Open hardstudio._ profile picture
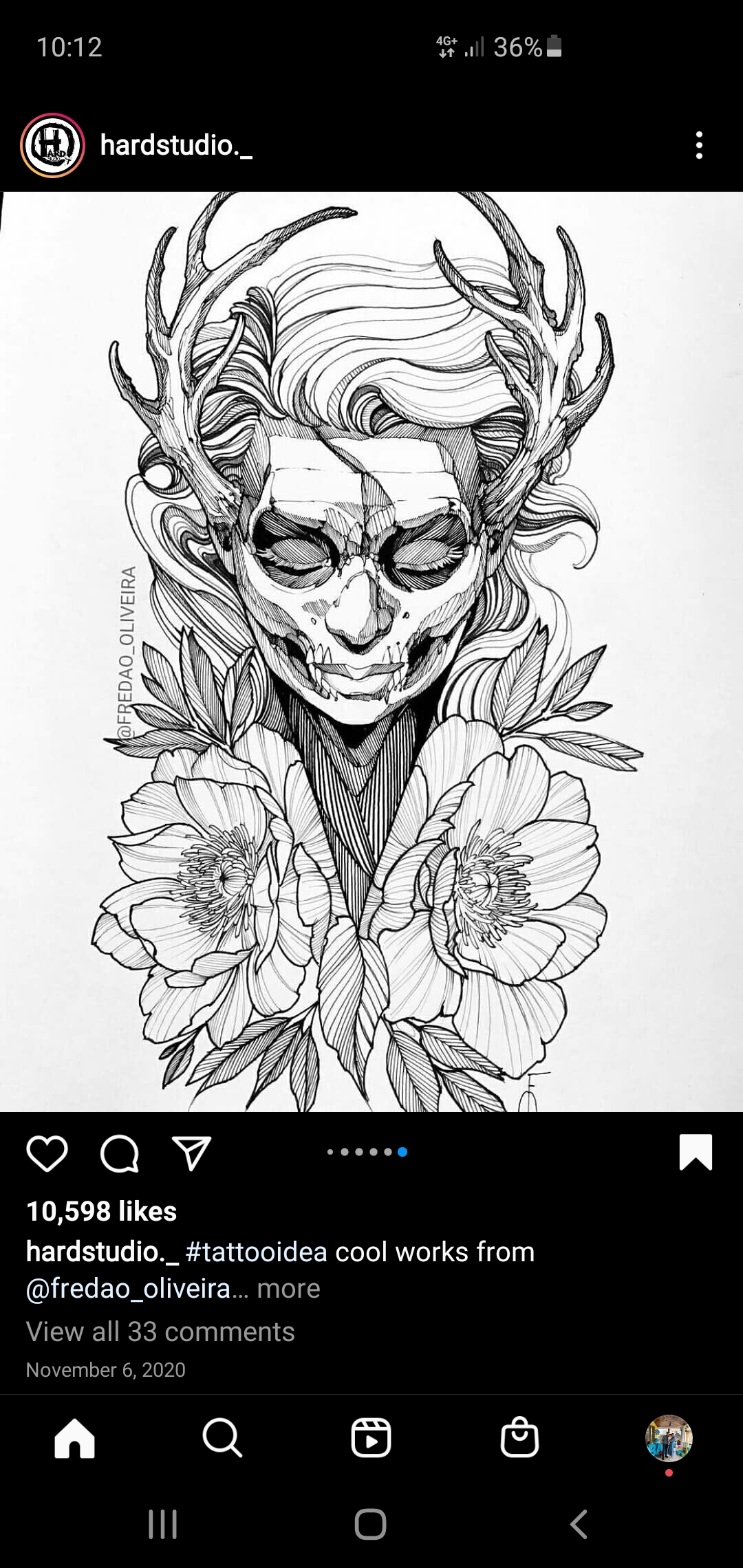The image size is (743, 1568). pos(52,146)
